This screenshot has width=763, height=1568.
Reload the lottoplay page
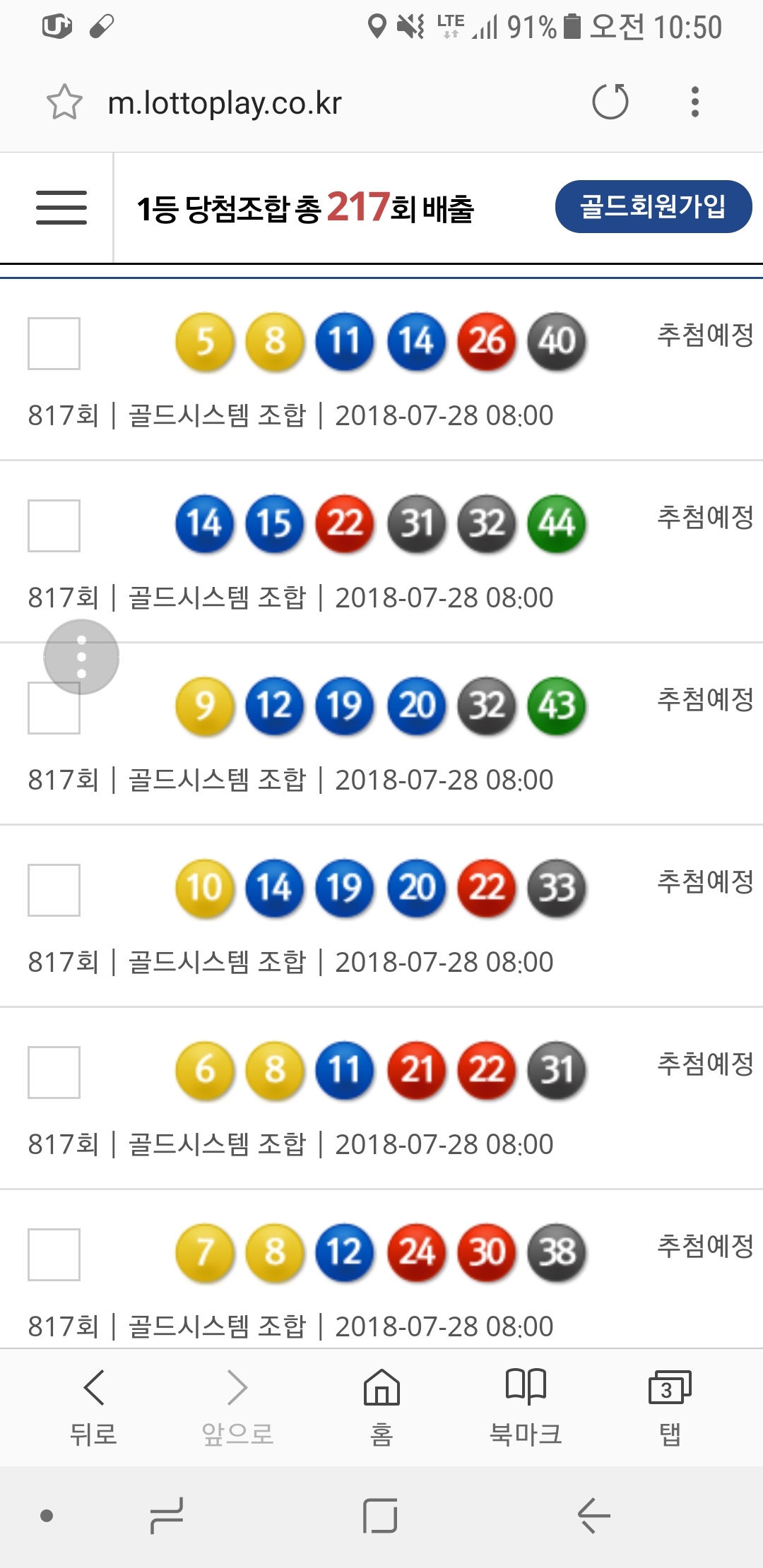pyautogui.click(x=610, y=102)
